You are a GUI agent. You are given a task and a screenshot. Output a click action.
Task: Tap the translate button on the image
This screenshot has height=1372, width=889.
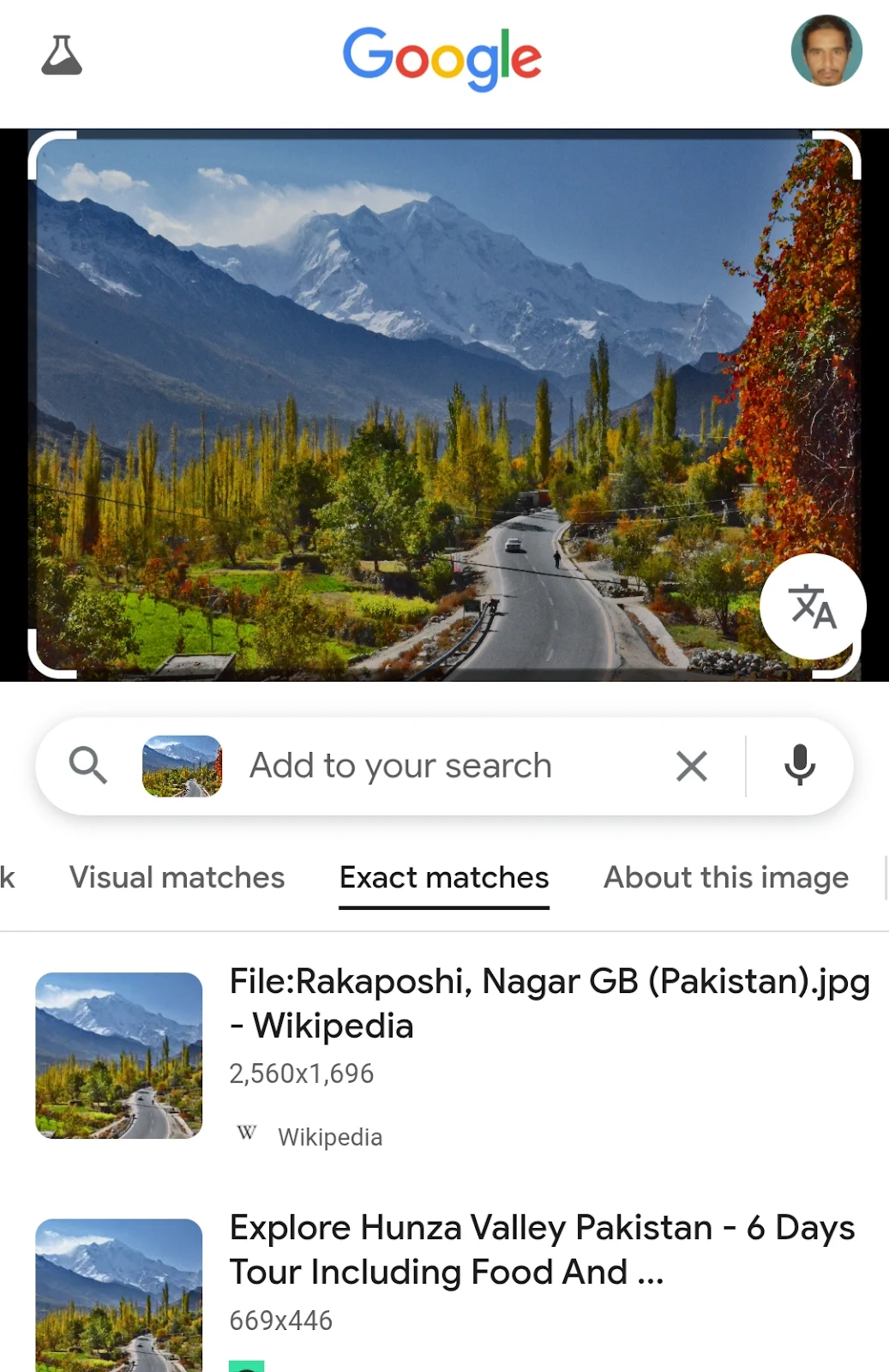click(x=812, y=606)
